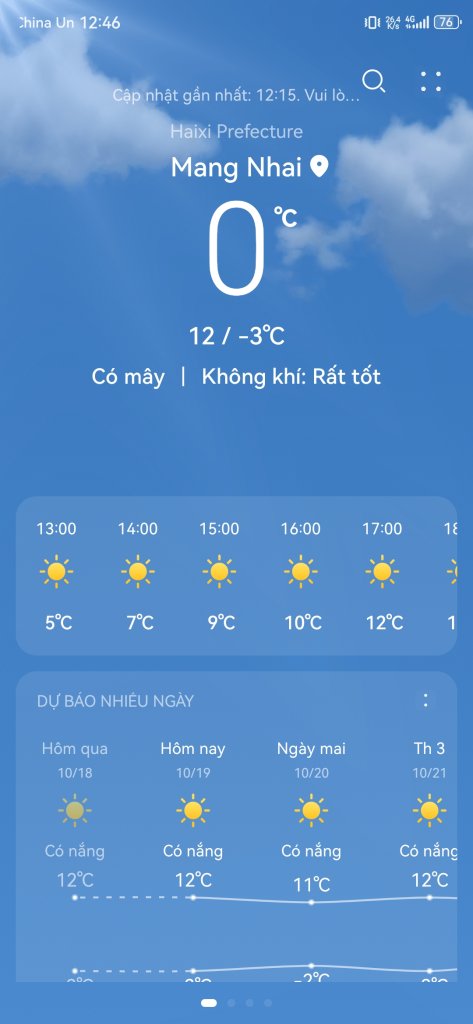
Task: Open the city search magnifier icon
Action: coord(374,81)
